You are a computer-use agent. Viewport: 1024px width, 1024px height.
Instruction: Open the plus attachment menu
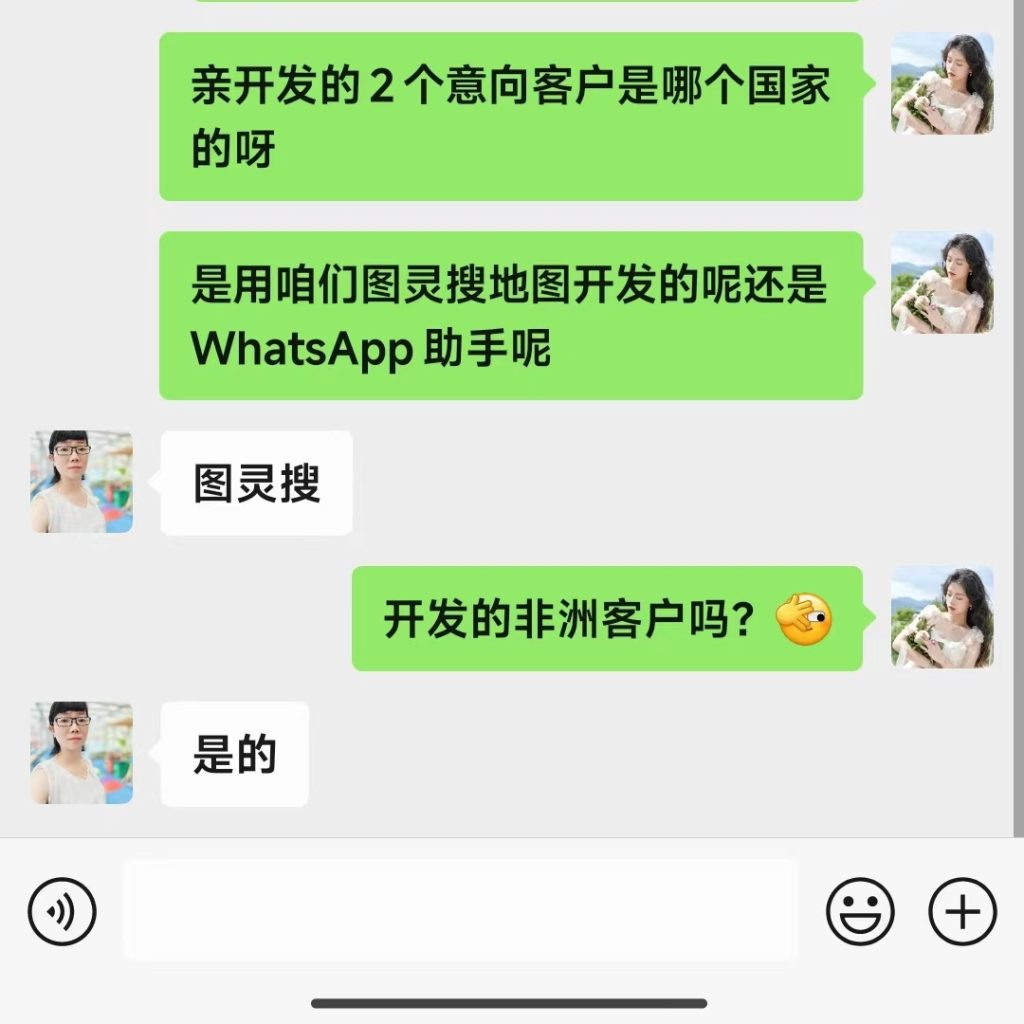pos(962,911)
